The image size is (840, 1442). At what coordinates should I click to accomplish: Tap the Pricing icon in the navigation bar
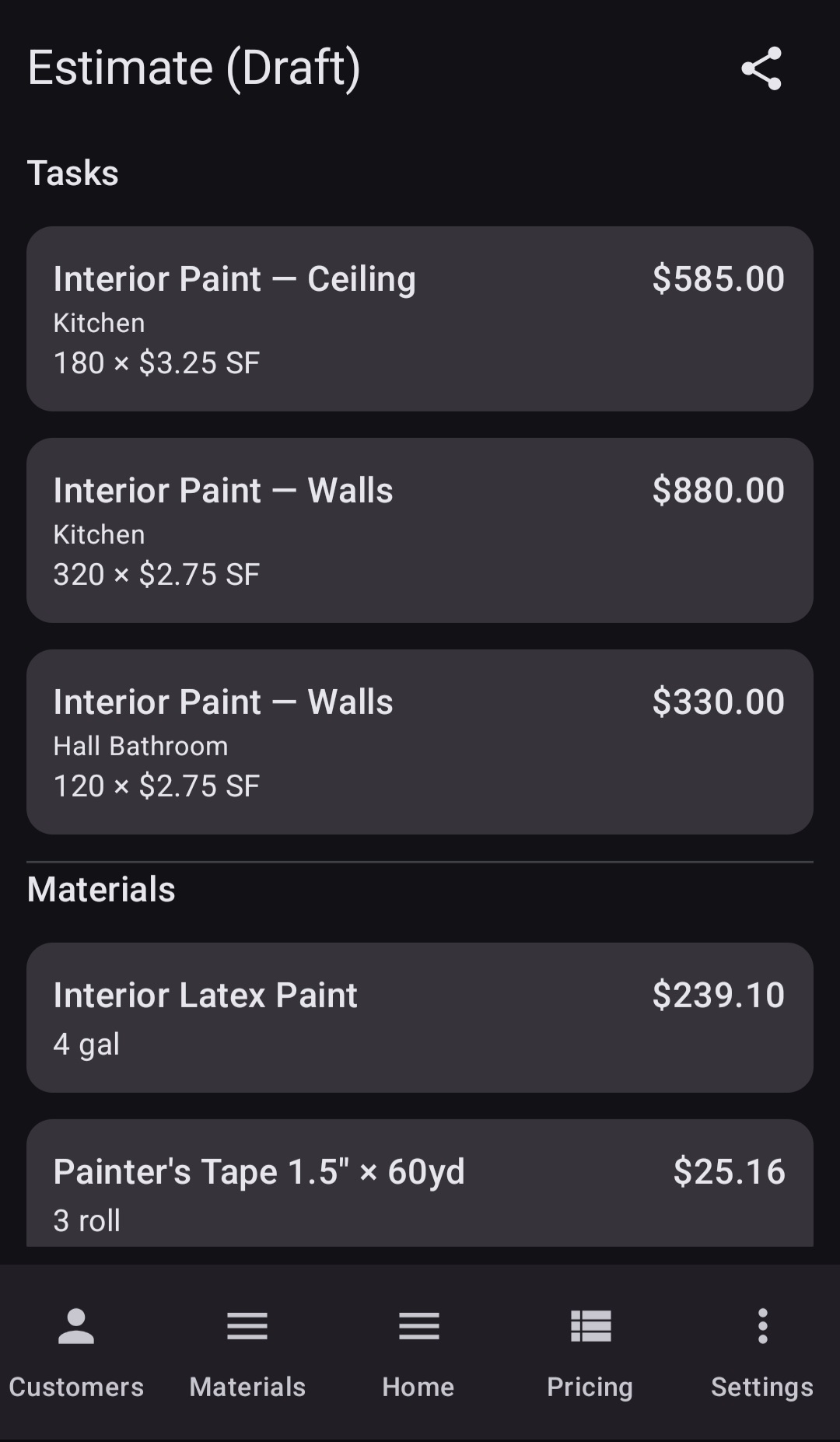[x=590, y=1326]
